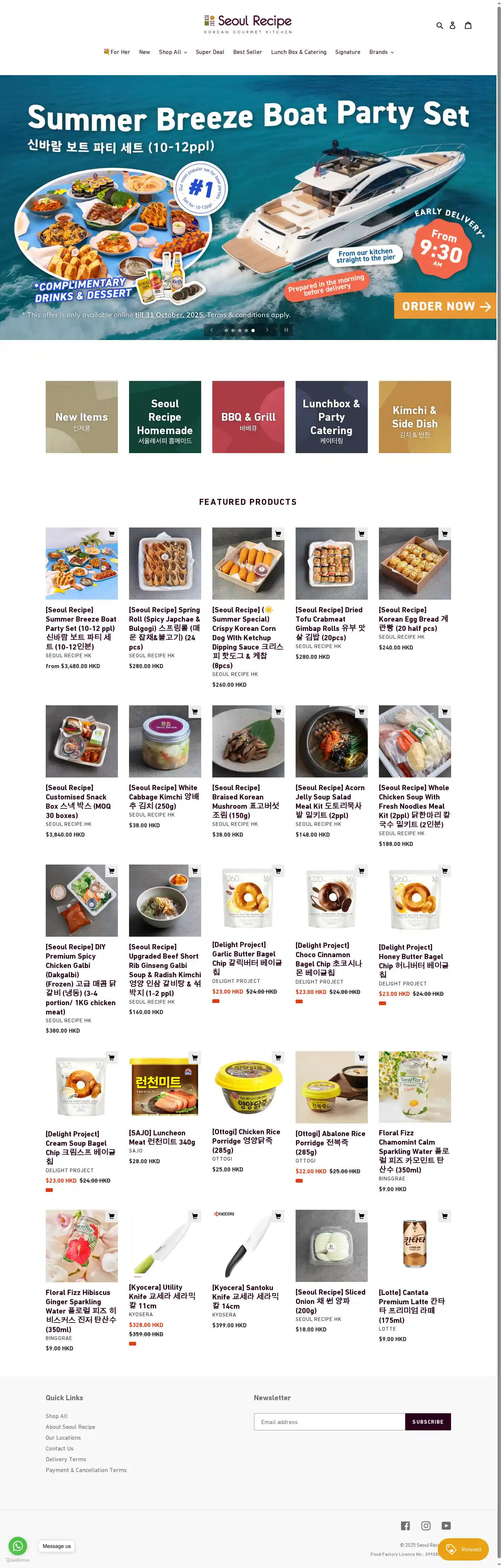Open the Delivery Terms link

tap(66, 1459)
